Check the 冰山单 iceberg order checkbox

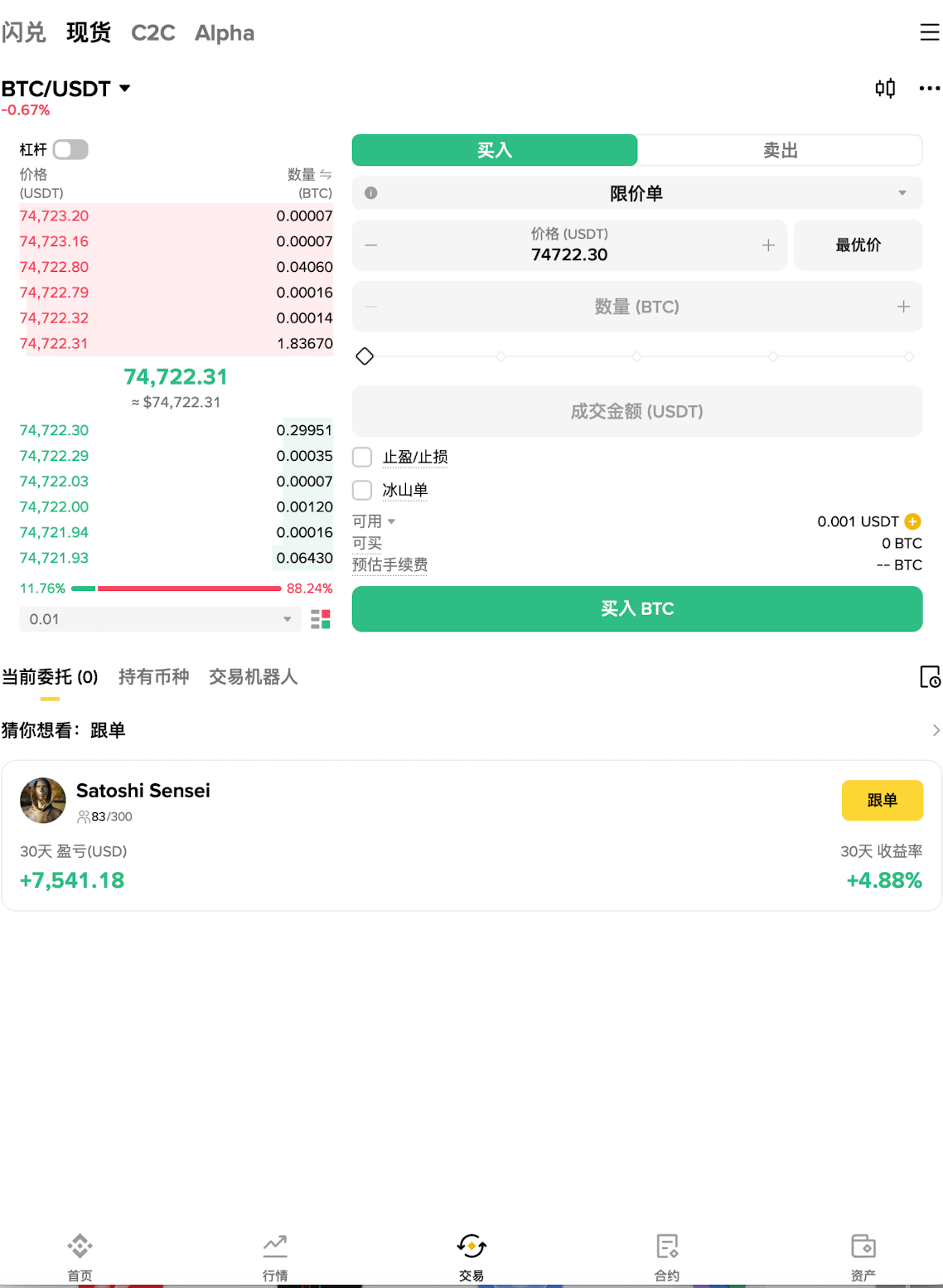(361, 490)
